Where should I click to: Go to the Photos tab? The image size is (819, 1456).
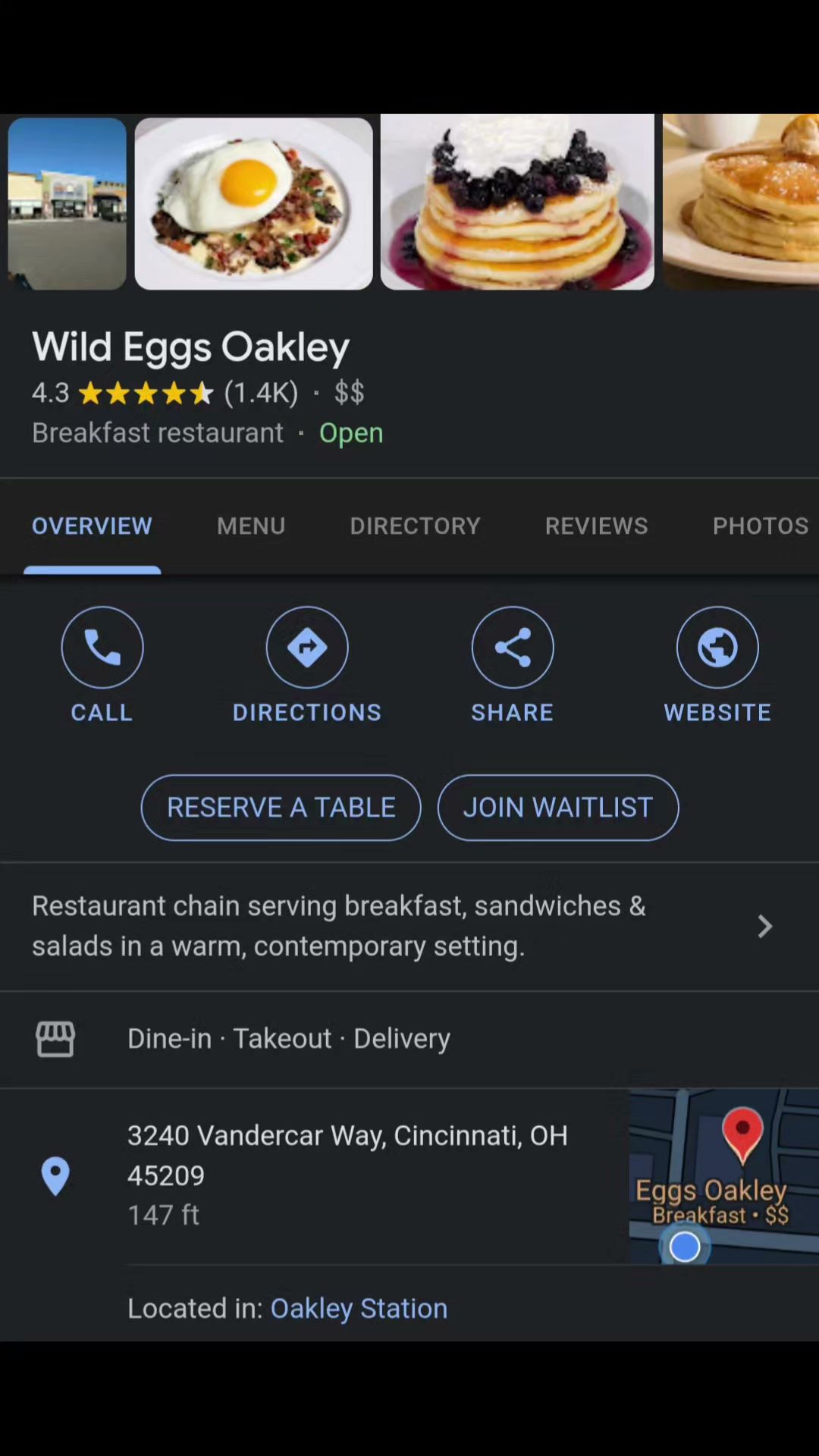pos(760,526)
